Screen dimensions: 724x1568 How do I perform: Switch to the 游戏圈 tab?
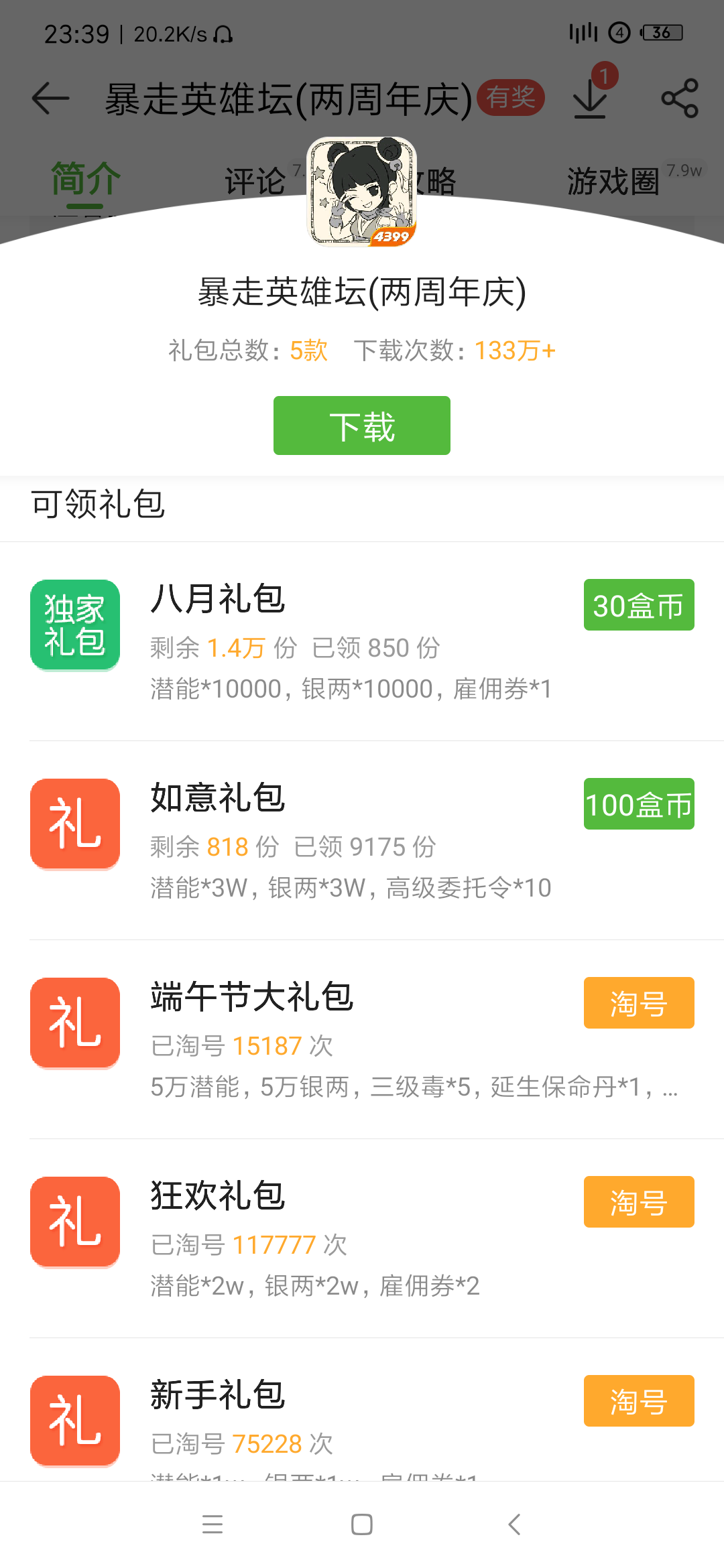[613, 182]
